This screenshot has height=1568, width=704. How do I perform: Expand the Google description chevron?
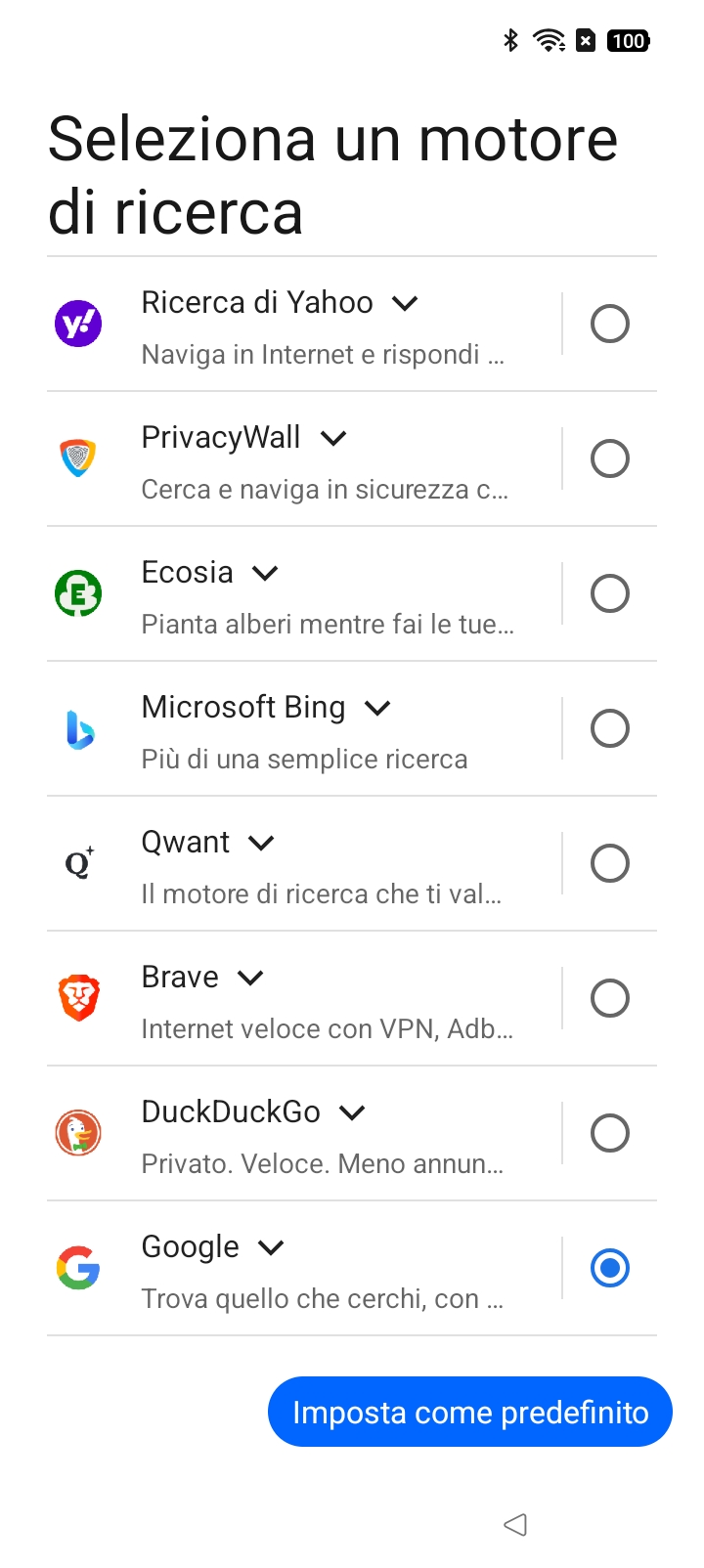pos(271,1248)
